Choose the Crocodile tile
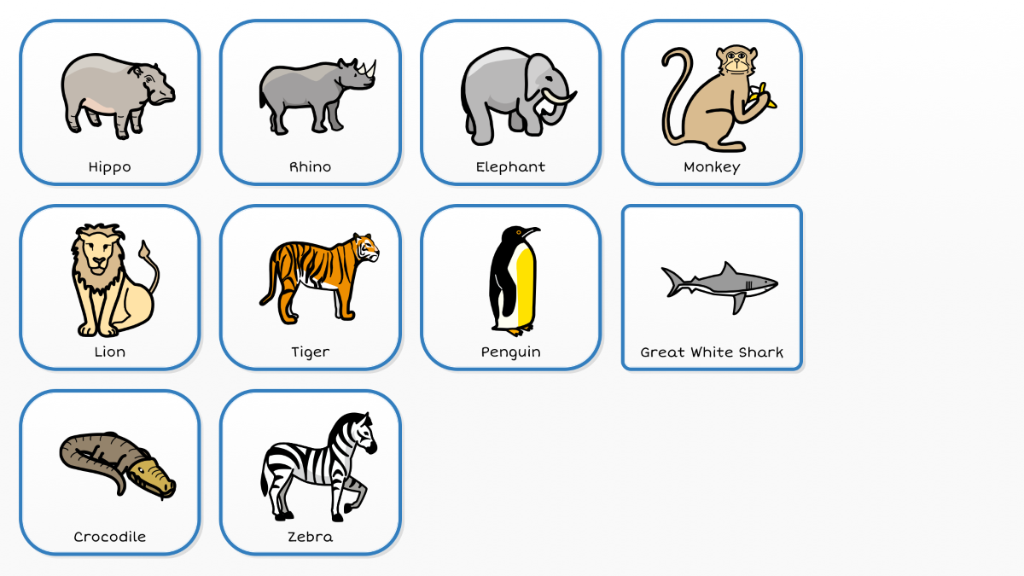 [110, 472]
